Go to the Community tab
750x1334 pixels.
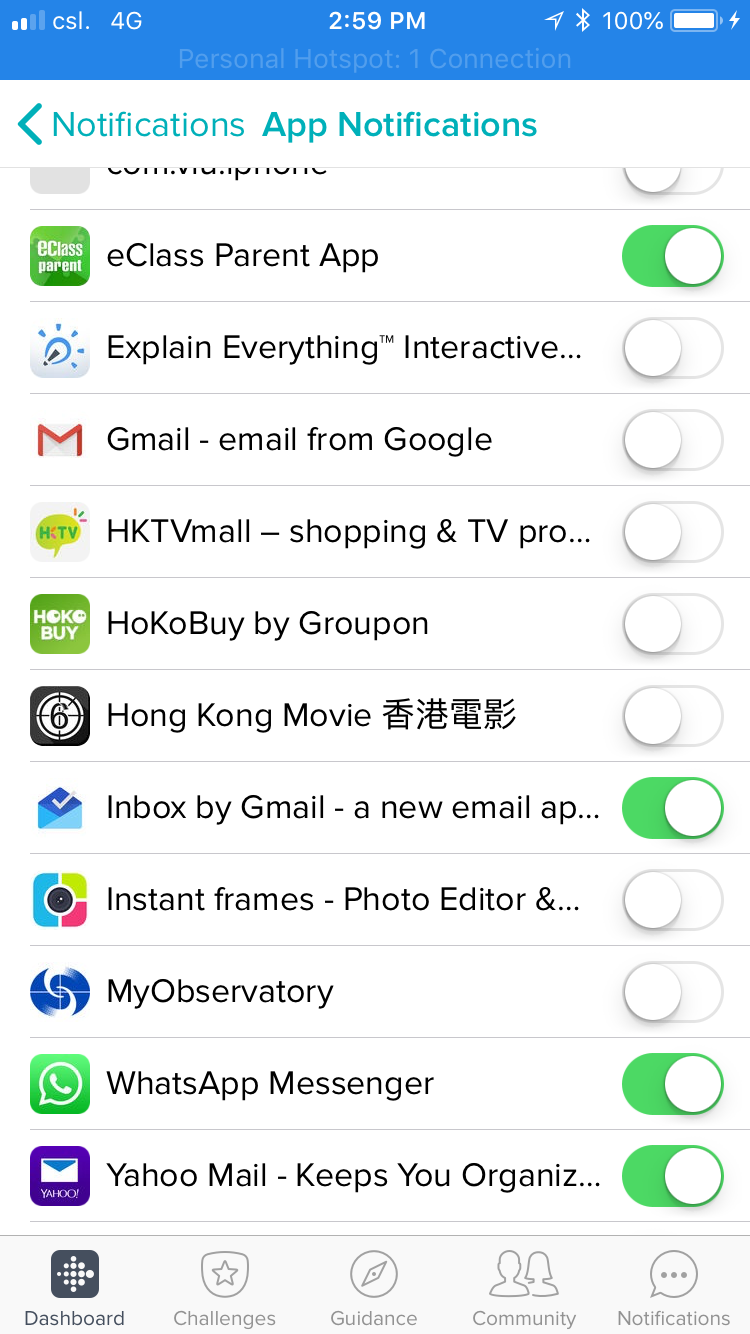(x=524, y=1287)
